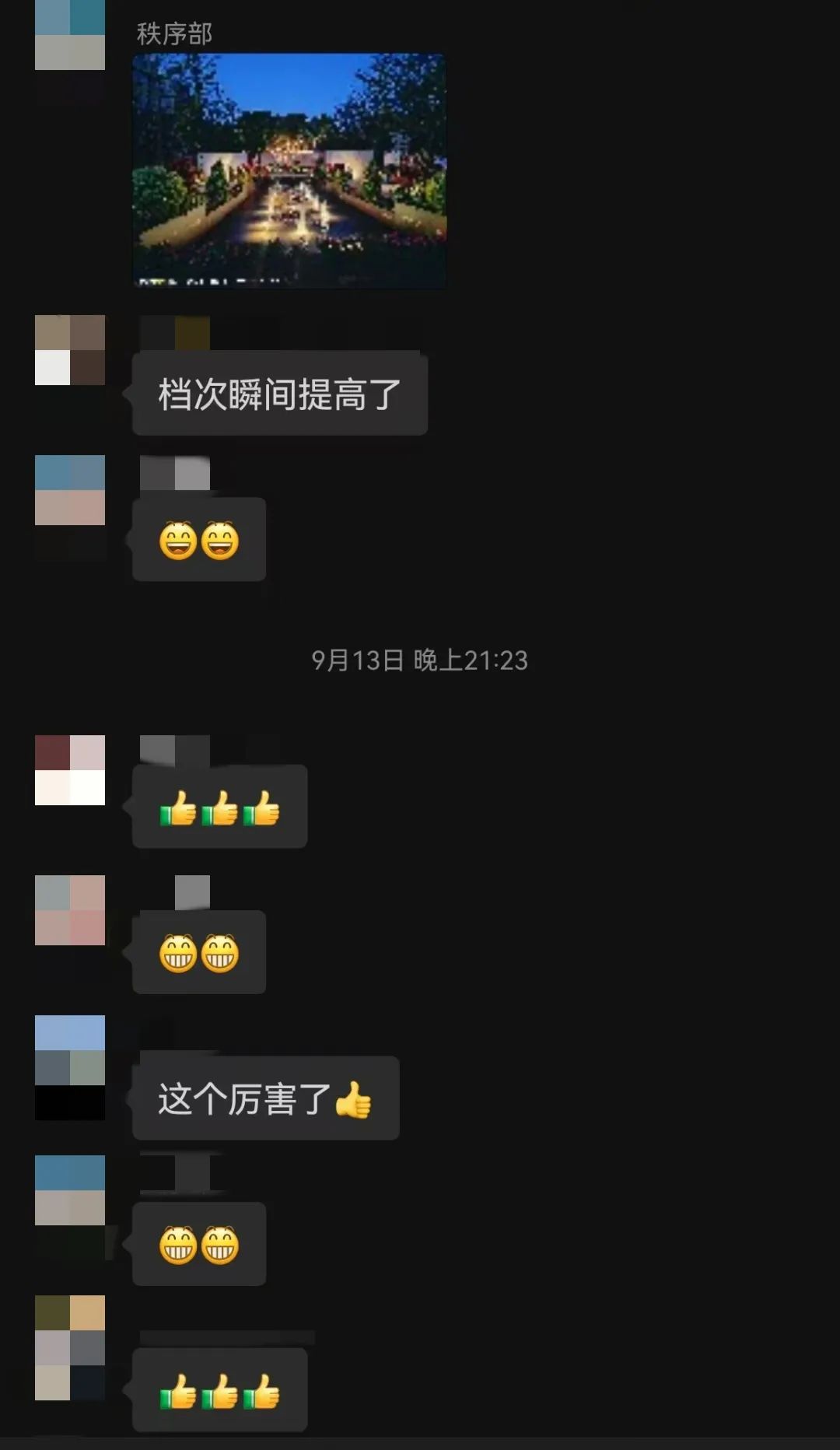840x1450 pixels.
Task: Open the garden photo sent by 秩序部
Action: pyautogui.click(x=289, y=171)
